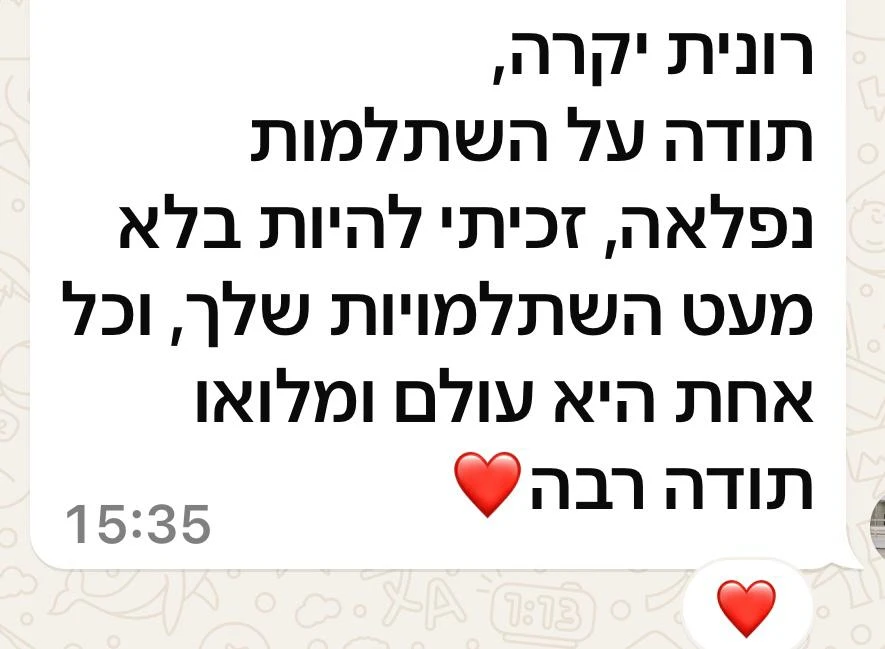The image size is (885, 649).
Task: Open the heart reaction under the message
Action: click(747, 607)
